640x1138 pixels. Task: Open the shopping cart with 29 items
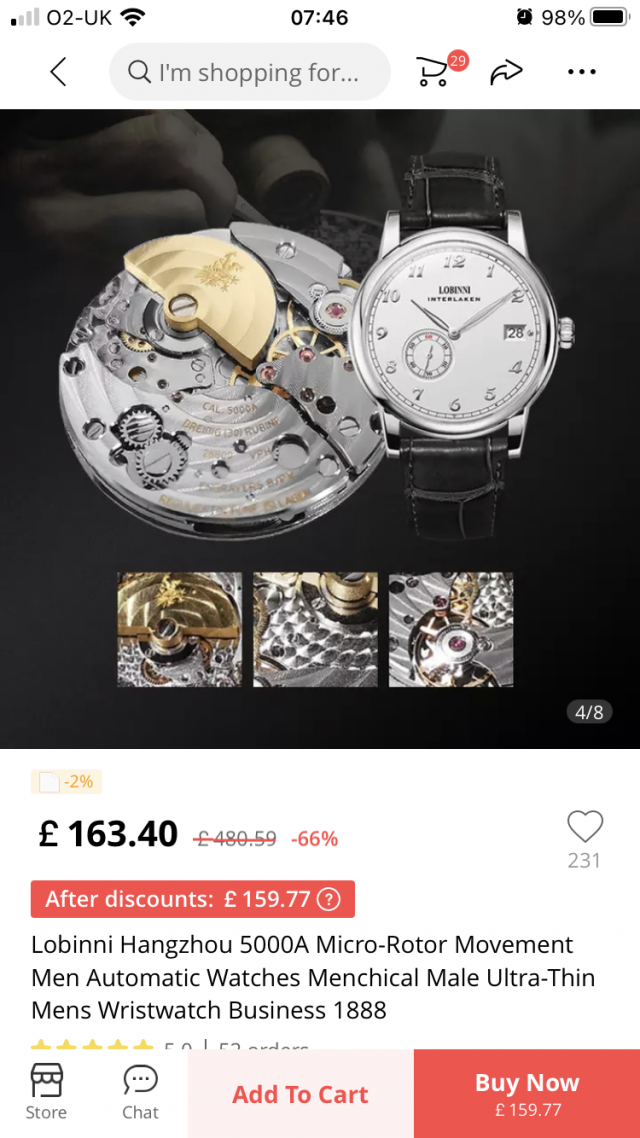(433, 72)
